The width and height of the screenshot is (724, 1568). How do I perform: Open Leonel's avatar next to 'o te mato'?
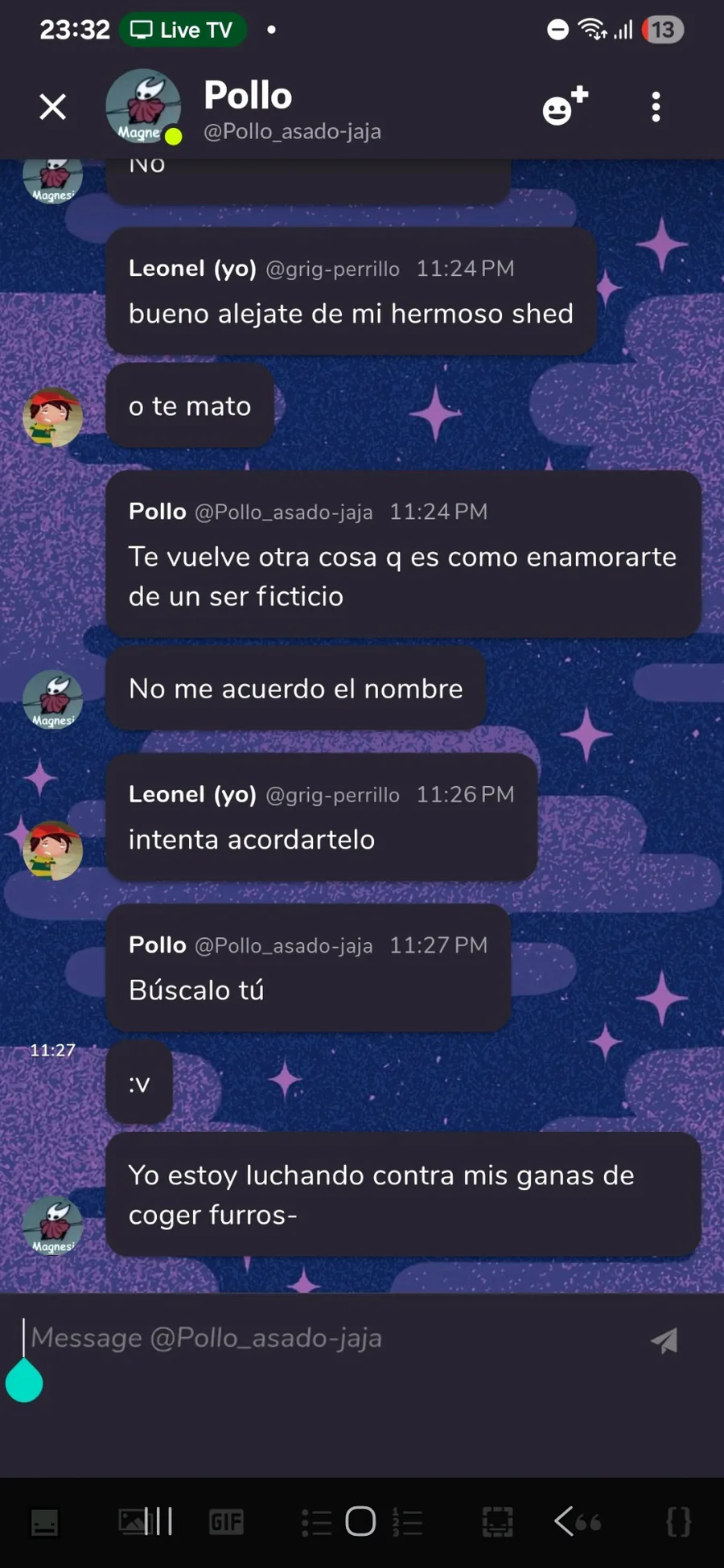[53, 417]
